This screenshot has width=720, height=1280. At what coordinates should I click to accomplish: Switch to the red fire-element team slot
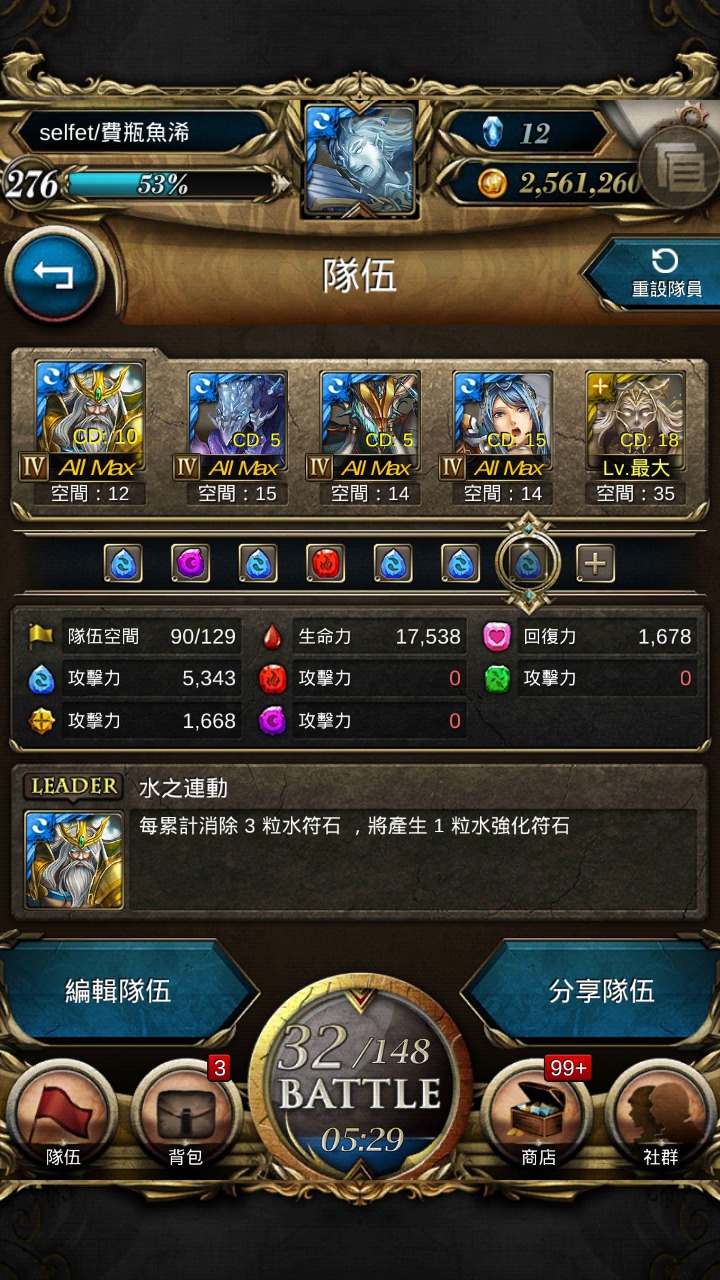325,564
